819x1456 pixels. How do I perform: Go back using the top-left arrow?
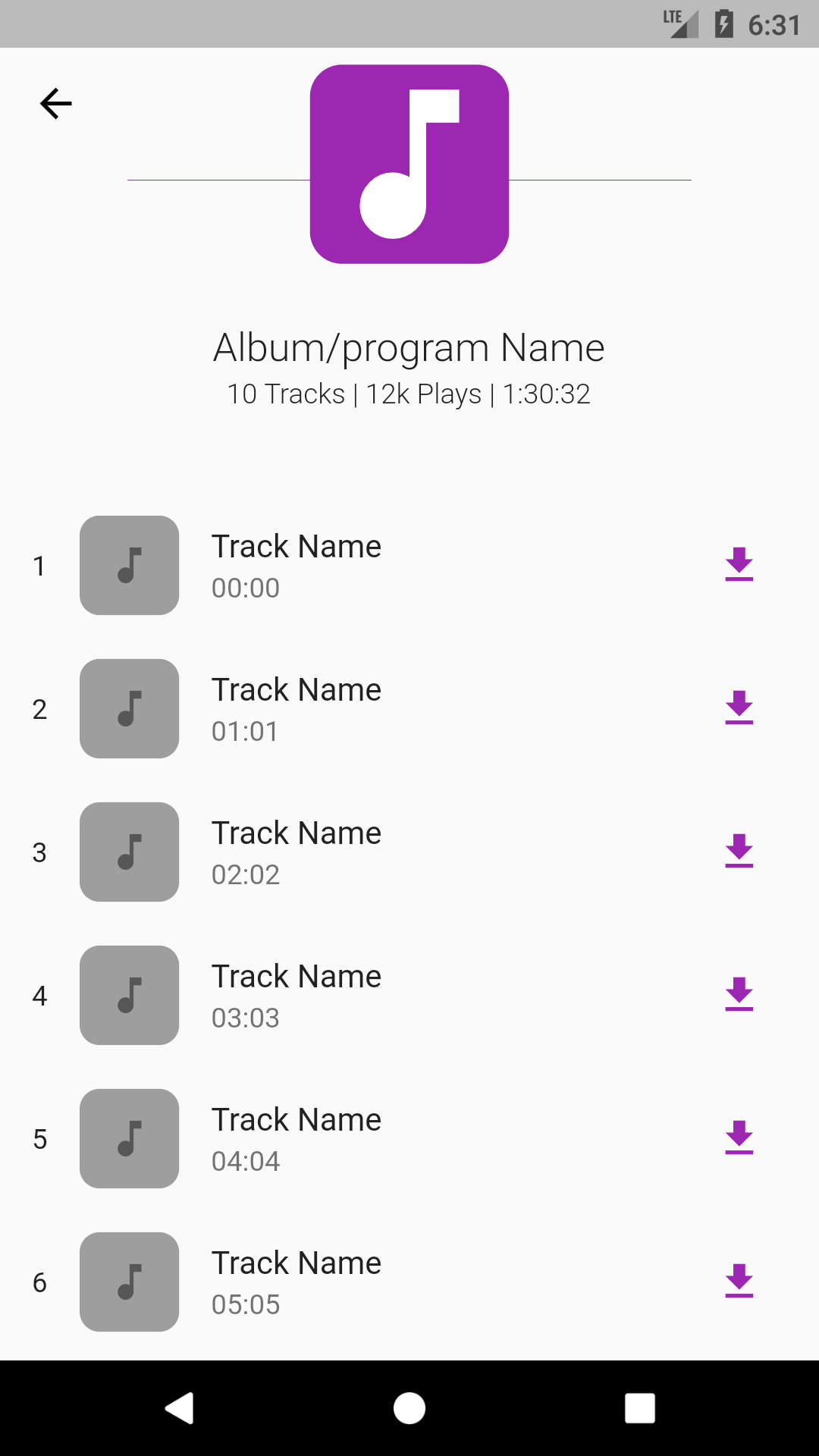pos(56,104)
